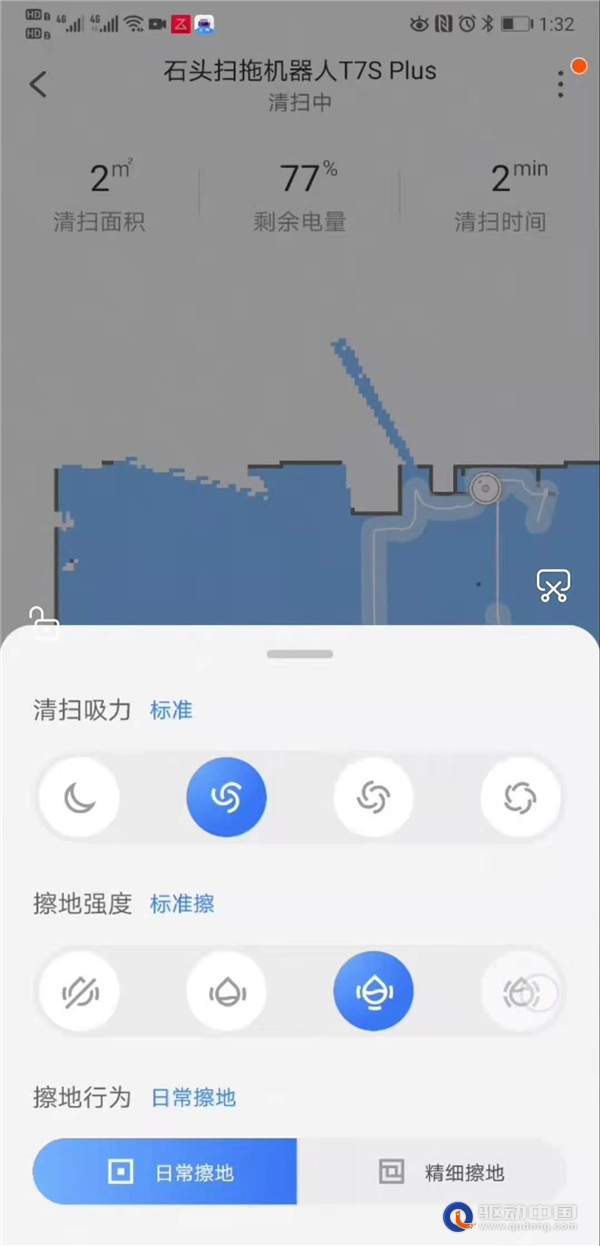Choose the light mopping intensity
This screenshot has height=1246, width=600.
227,991
